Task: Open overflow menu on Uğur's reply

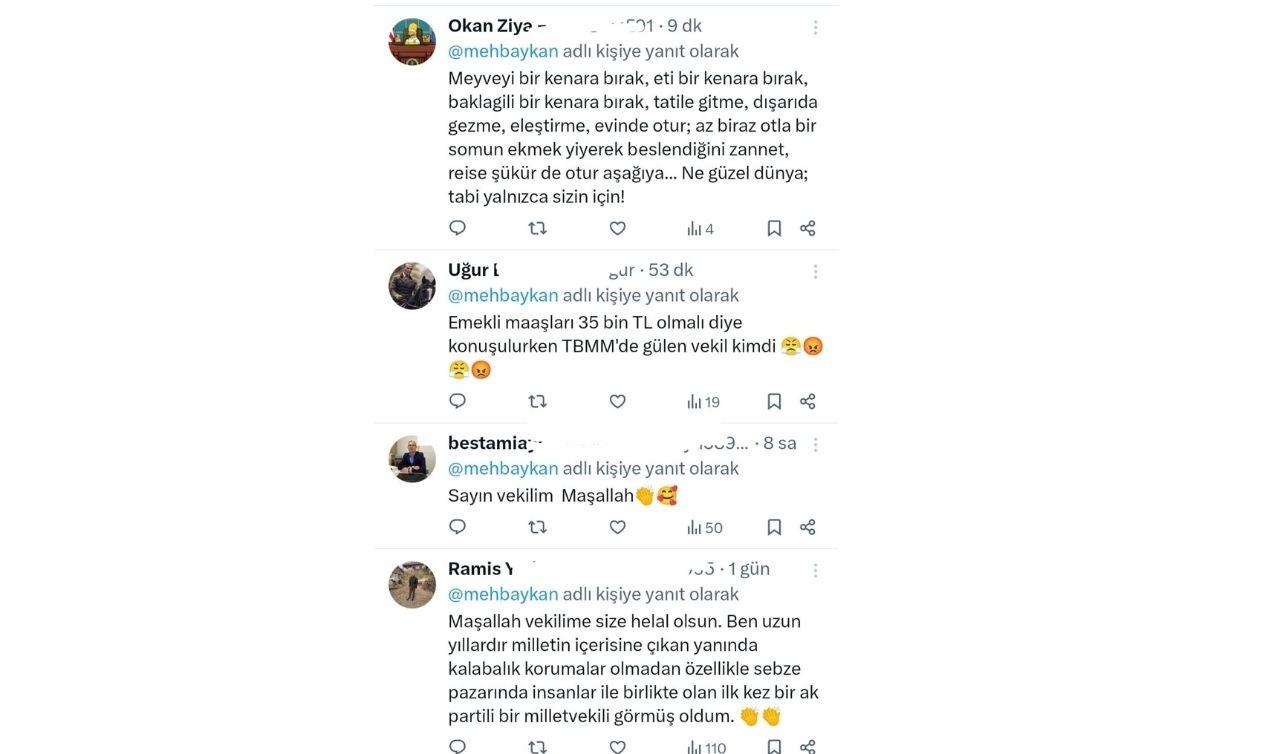Action: point(815,272)
